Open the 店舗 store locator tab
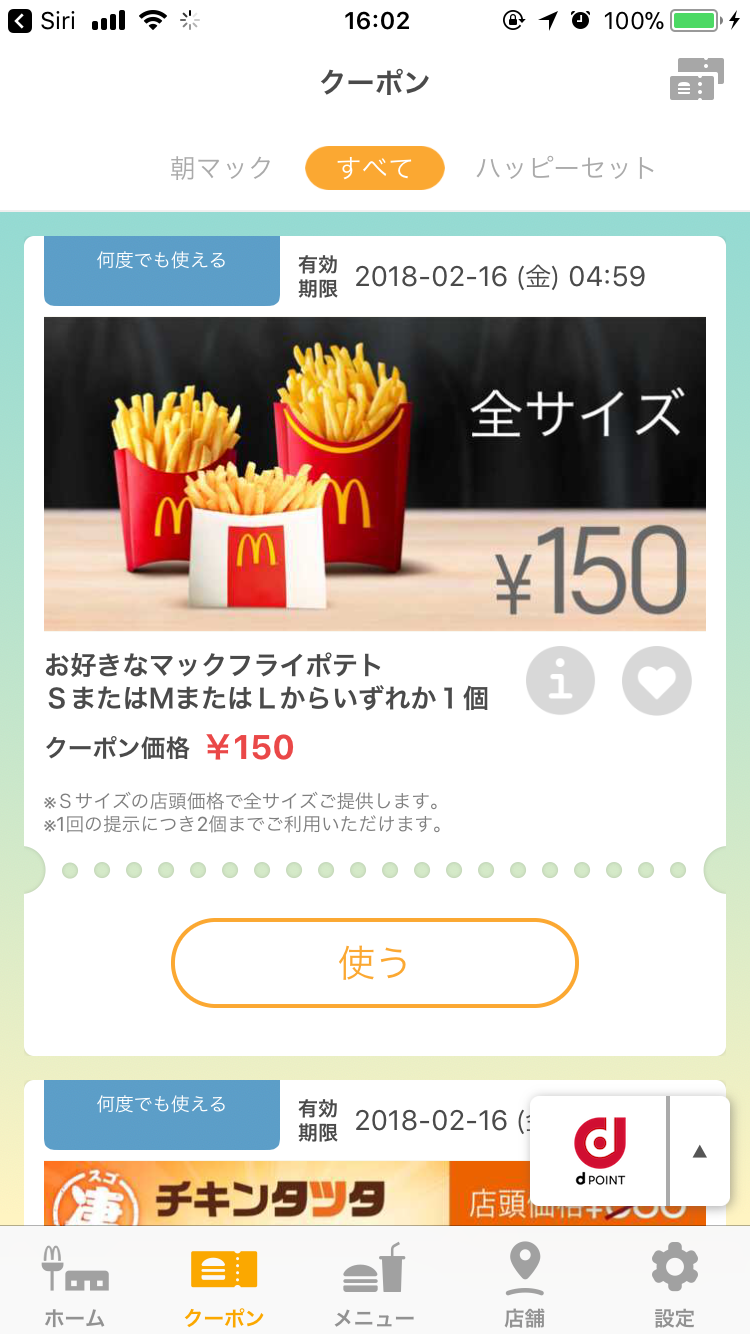Screen dimensions: 750x1334 click(524, 1285)
